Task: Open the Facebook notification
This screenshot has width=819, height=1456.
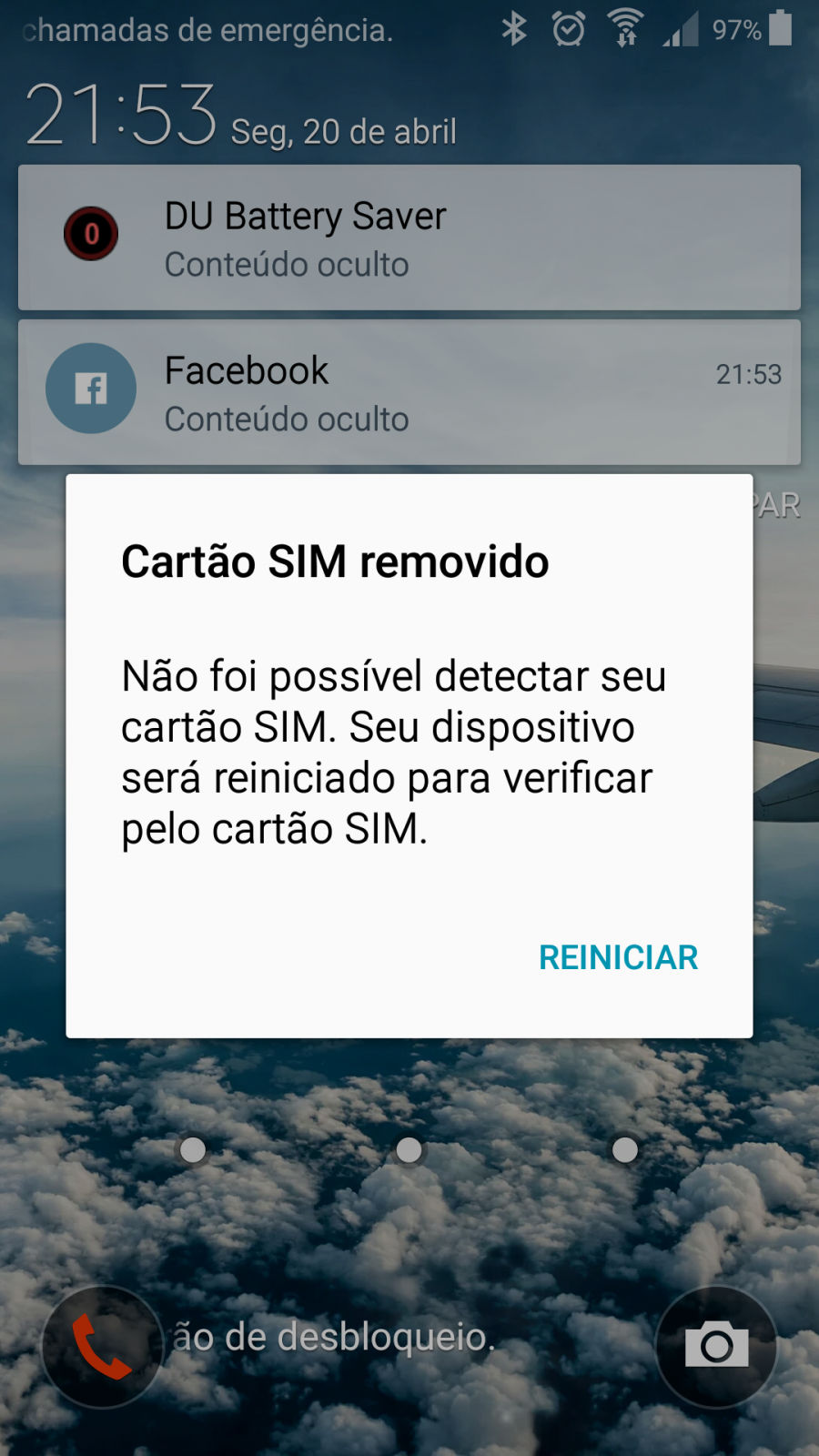Action: coord(409,392)
